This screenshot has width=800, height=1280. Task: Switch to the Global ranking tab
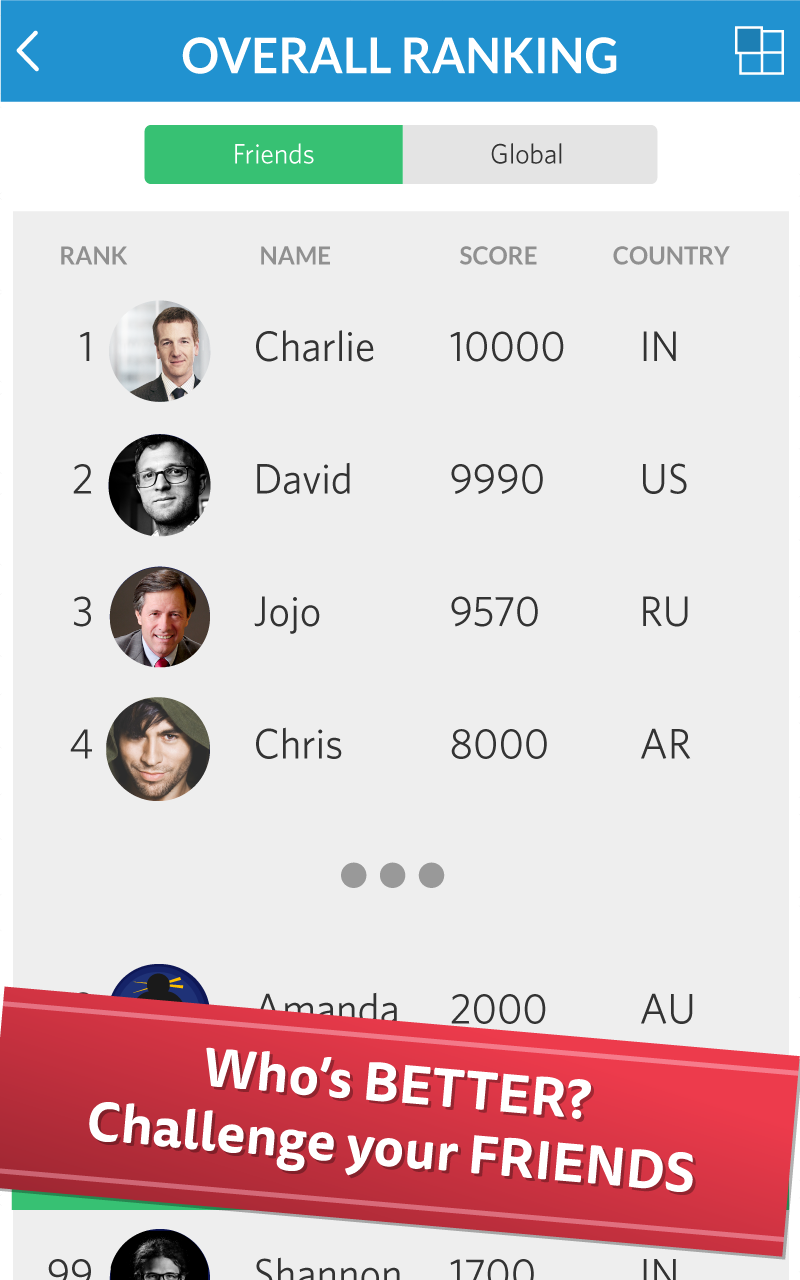[x=528, y=155]
